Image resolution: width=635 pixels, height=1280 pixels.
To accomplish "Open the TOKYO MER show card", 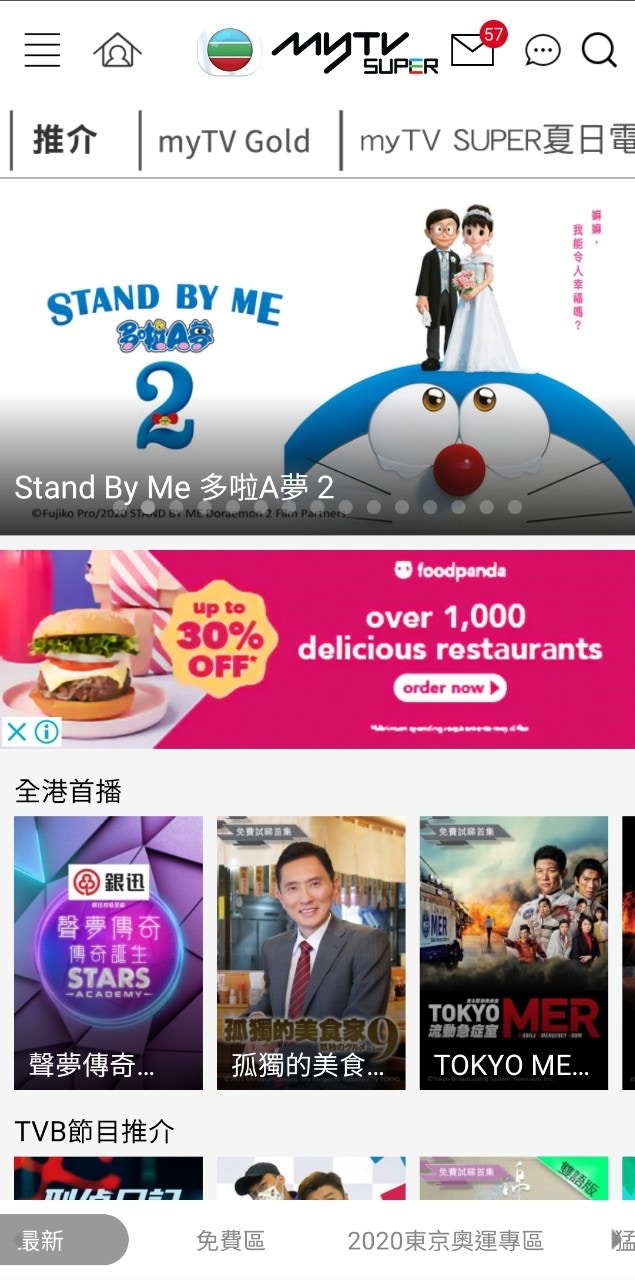I will 513,952.
